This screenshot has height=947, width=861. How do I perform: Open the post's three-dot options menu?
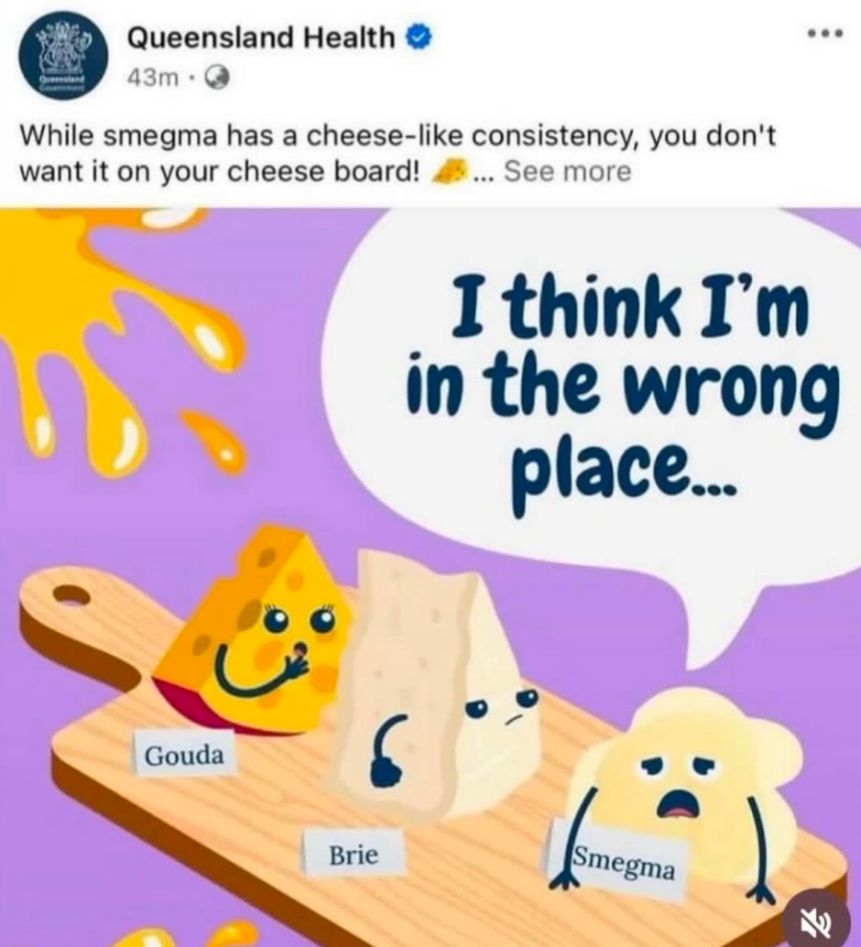pos(825,35)
